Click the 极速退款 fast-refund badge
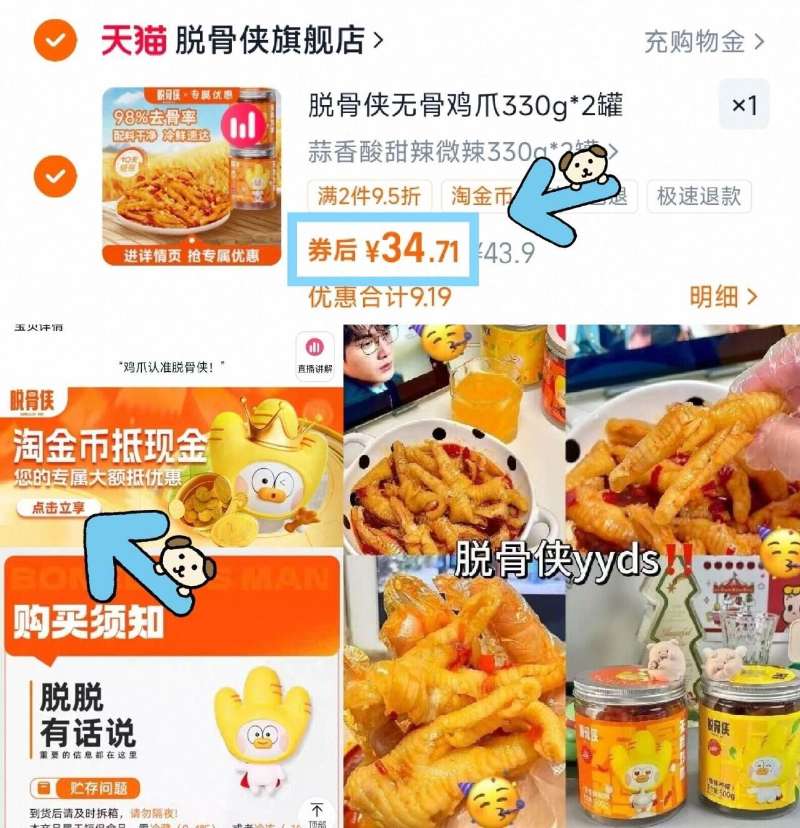 [700, 194]
